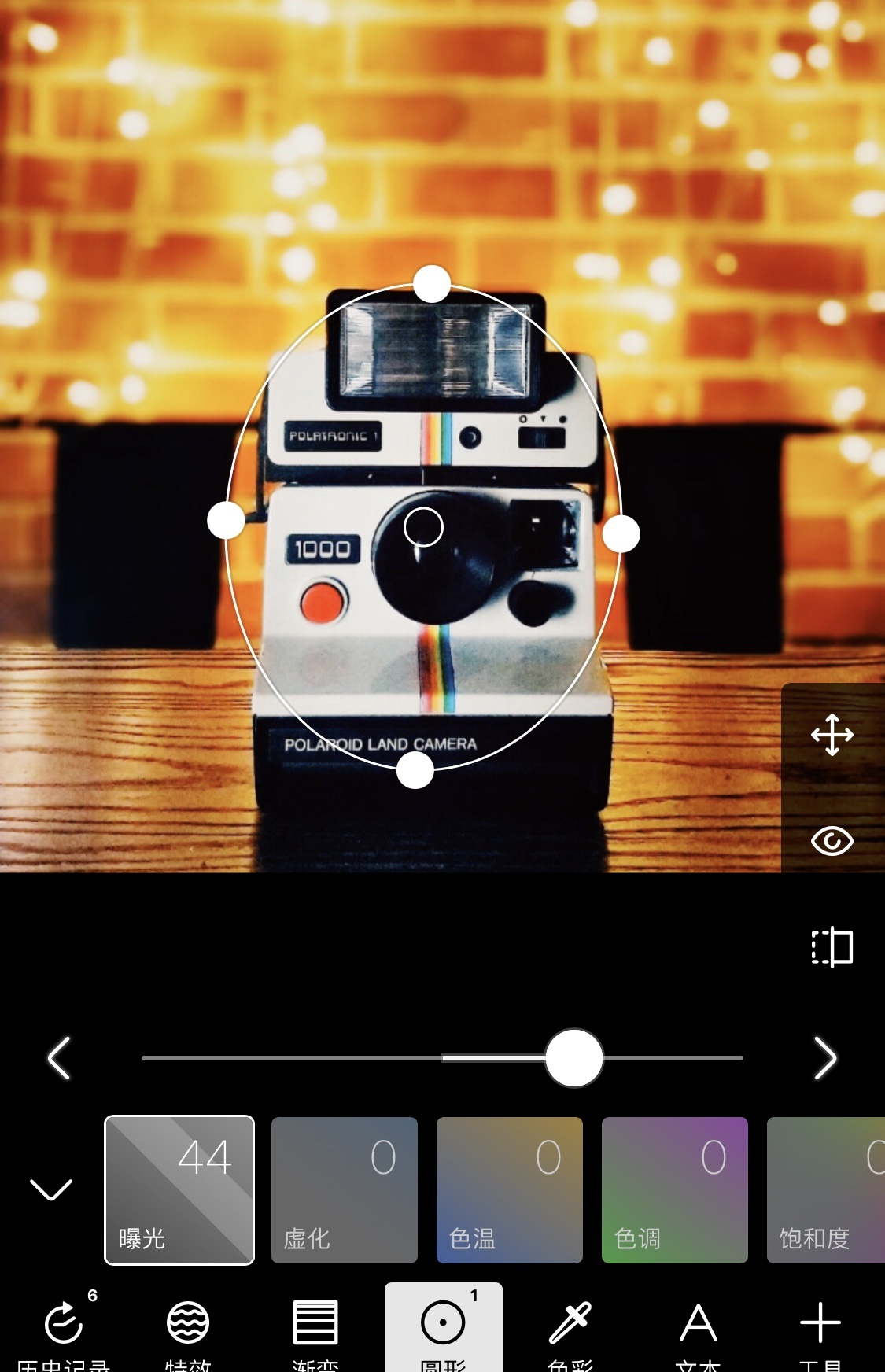Toggle the eye preview icon
The image size is (885, 1372).
click(832, 841)
